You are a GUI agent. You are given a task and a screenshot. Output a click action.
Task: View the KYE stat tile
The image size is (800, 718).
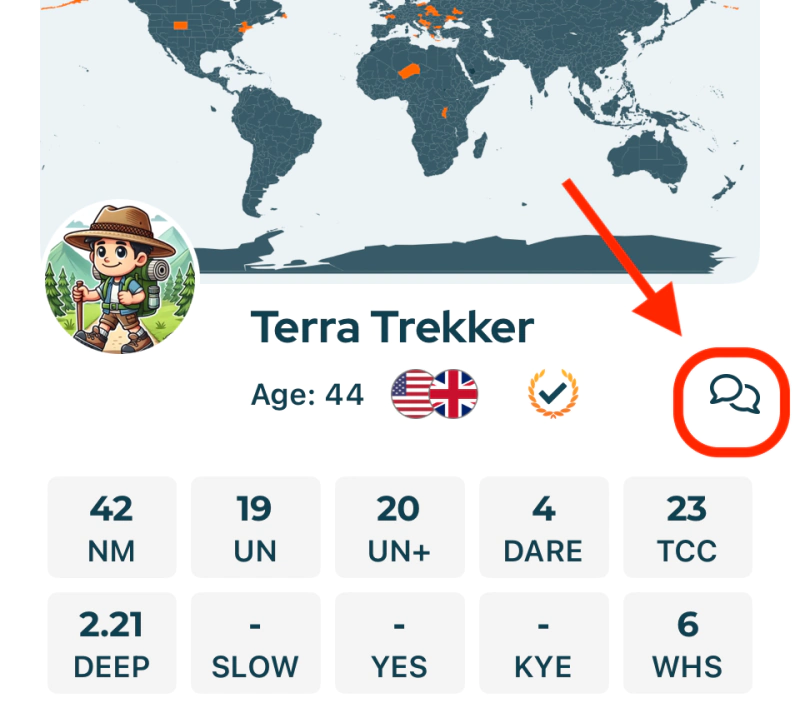coord(543,643)
